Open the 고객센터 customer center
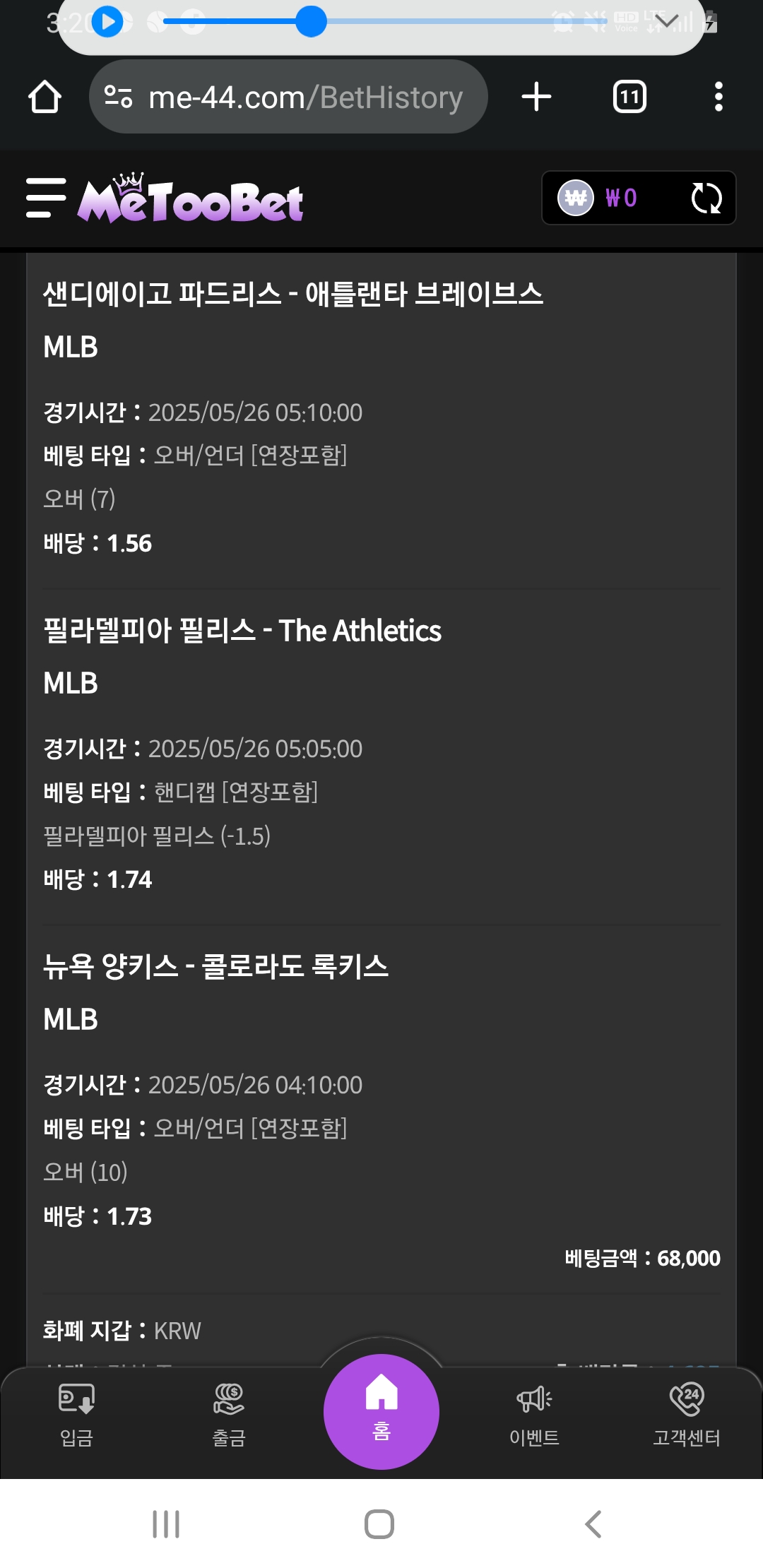The width and height of the screenshot is (763, 1568). pyautogui.click(x=686, y=1415)
